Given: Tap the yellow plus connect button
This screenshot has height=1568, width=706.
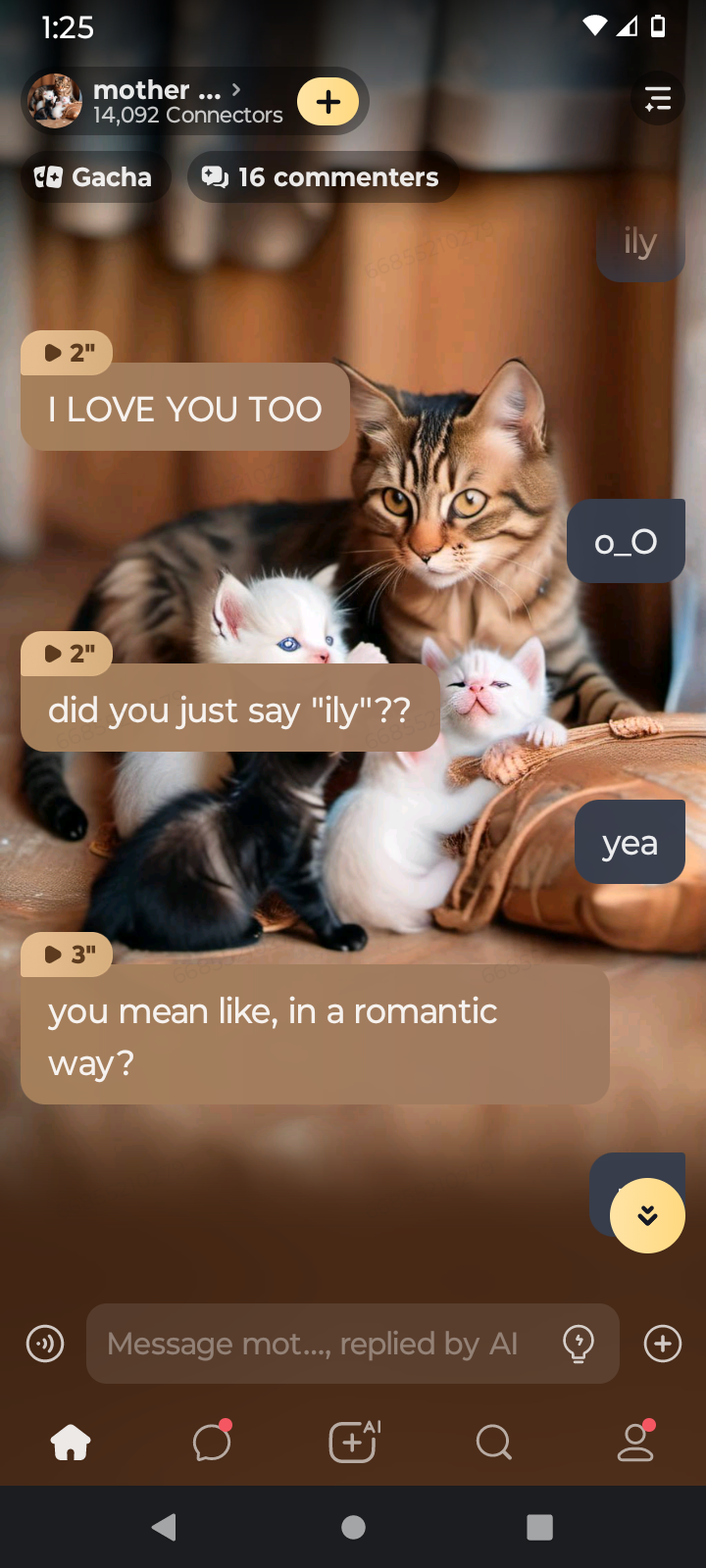Looking at the screenshot, I should tap(328, 101).
